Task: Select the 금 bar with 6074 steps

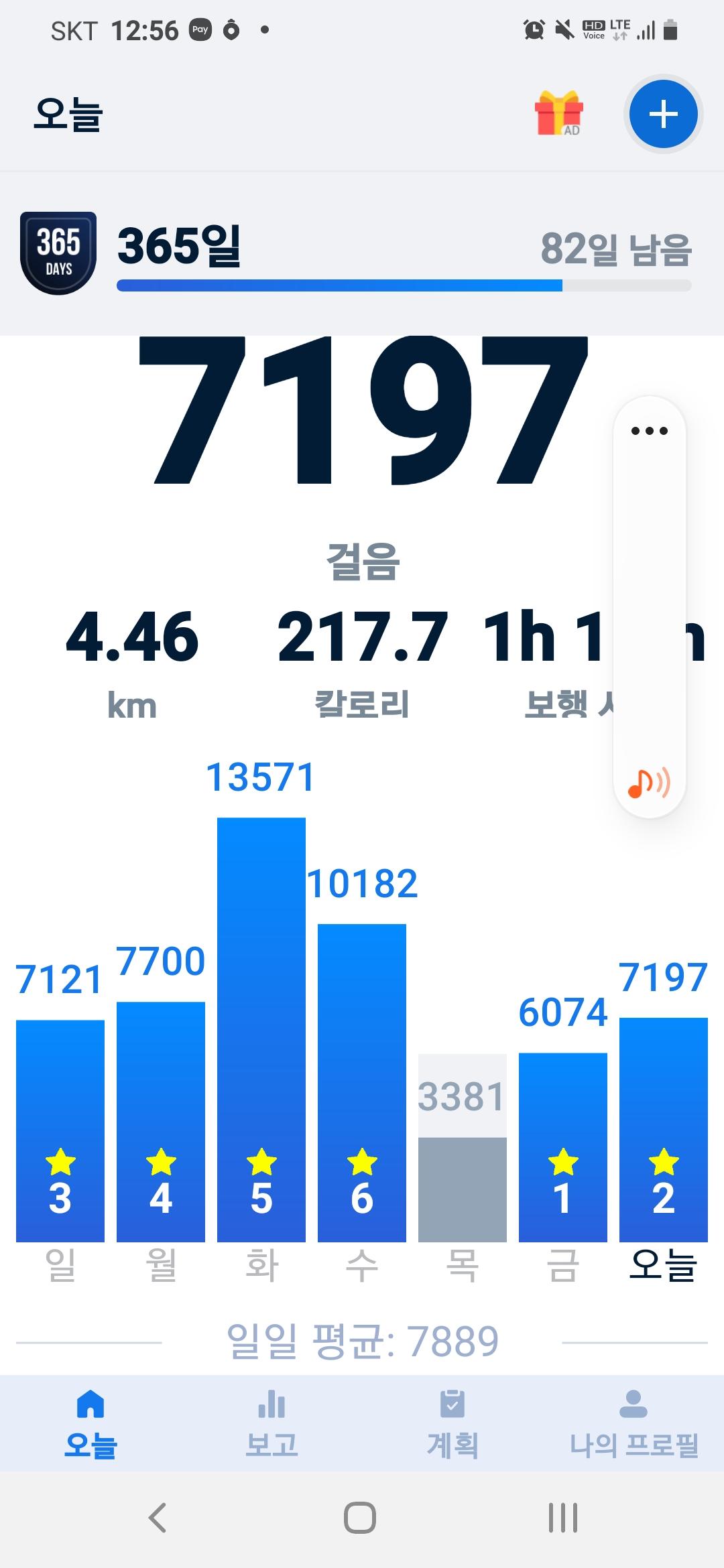Action: pyautogui.click(x=563, y=1146)
